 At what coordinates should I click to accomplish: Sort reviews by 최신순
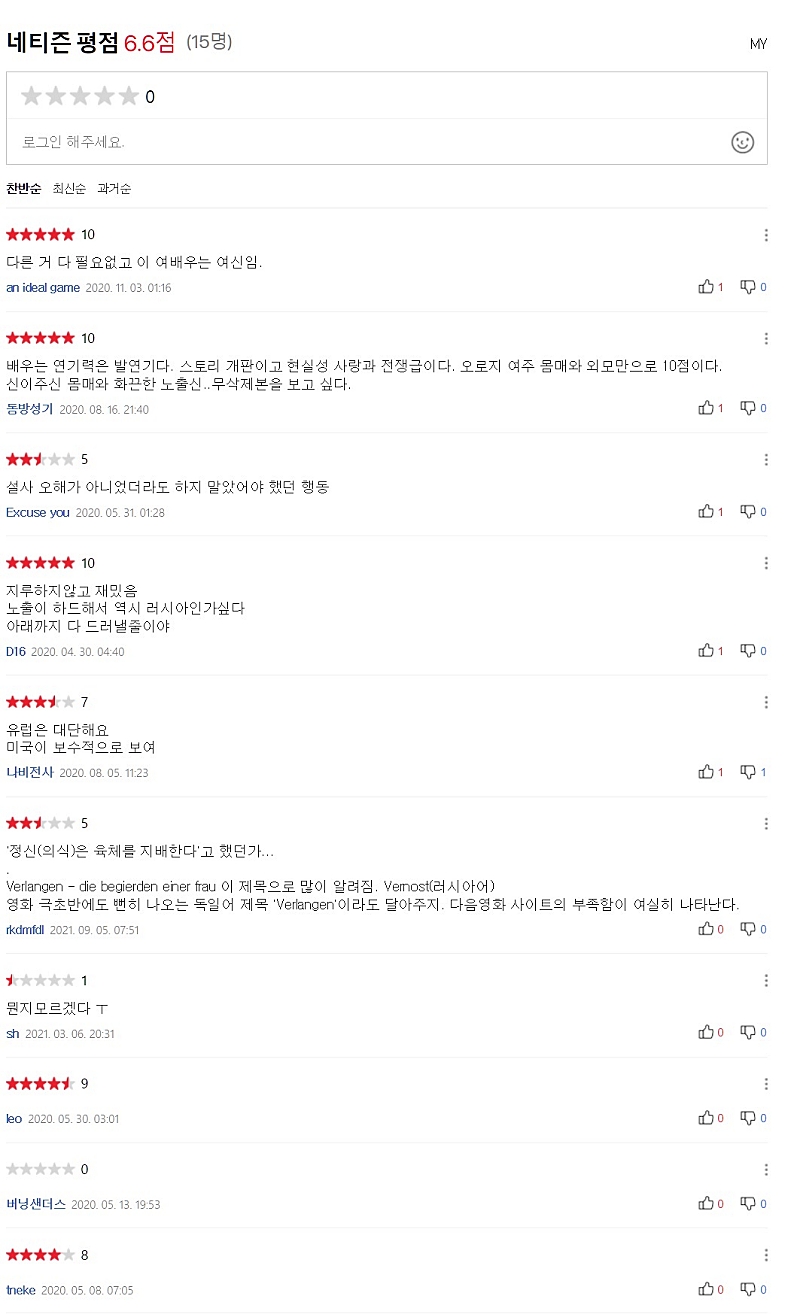[69, 188]
